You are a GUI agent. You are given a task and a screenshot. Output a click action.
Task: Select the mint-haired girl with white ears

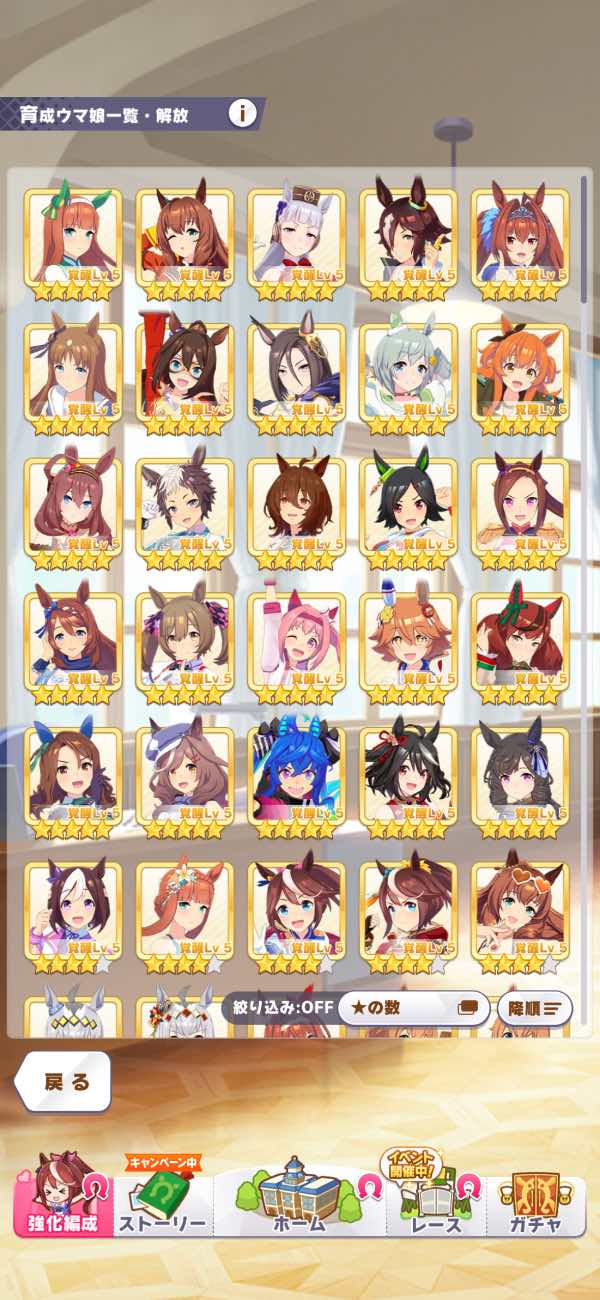point(408,374)
